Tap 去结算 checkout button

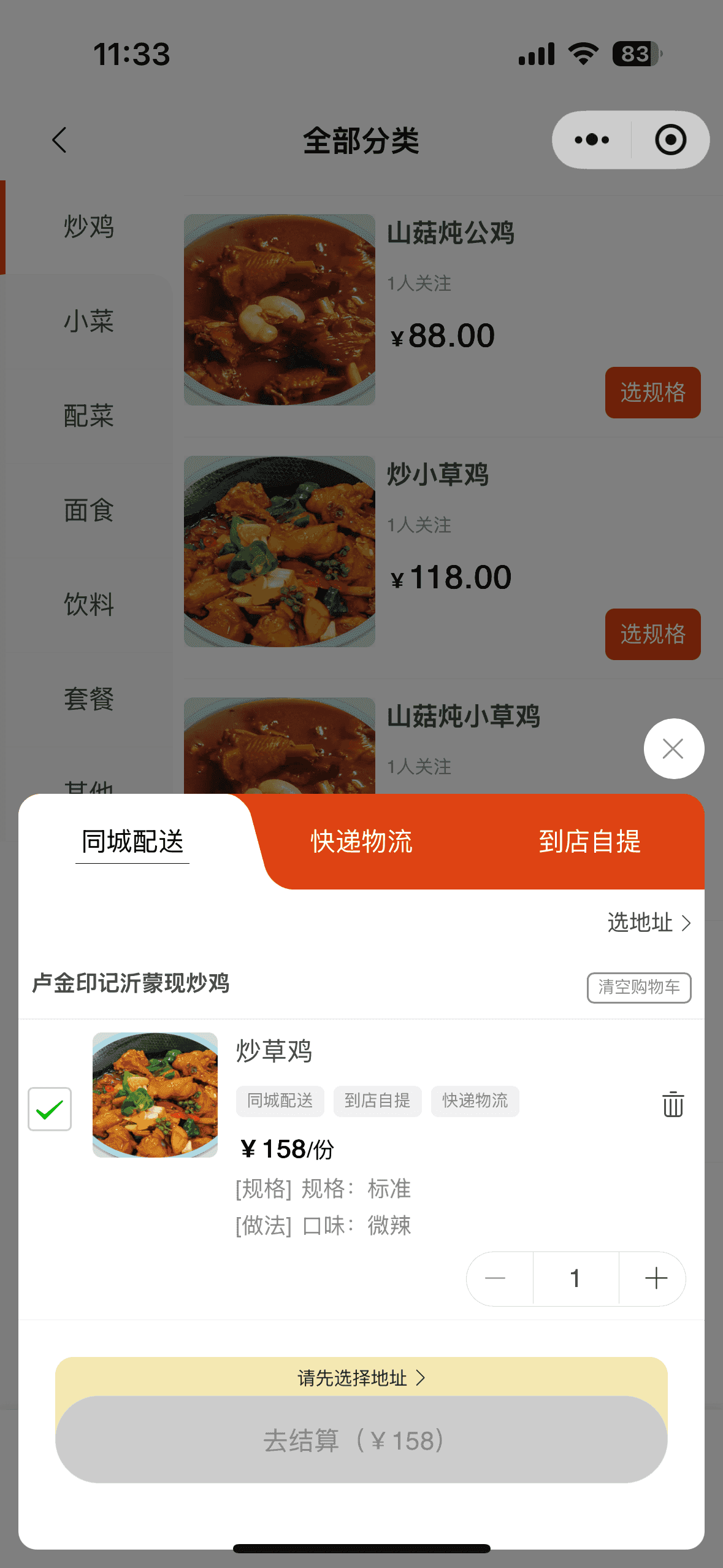pos(361,1440)
